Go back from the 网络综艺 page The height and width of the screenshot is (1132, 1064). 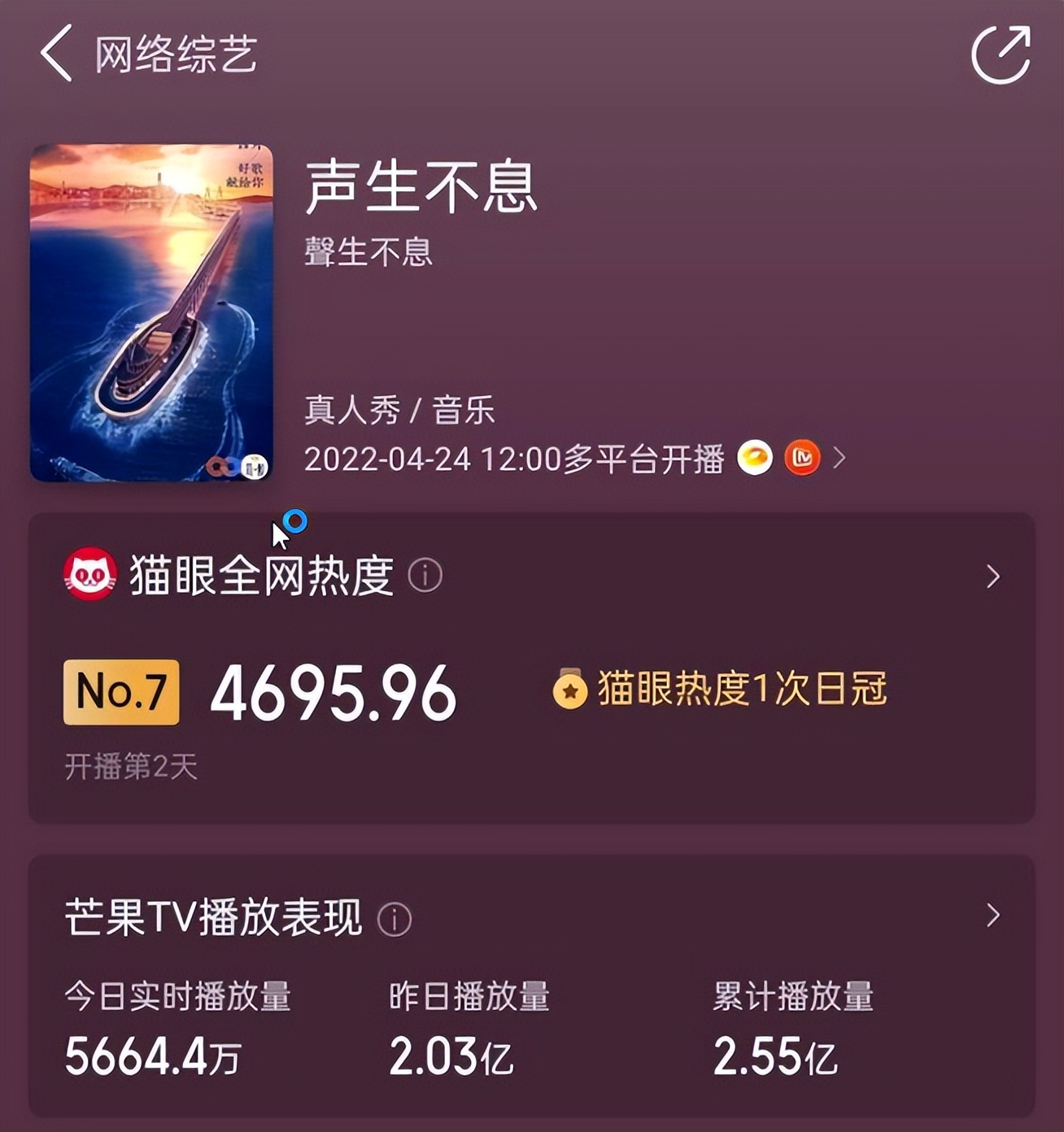coord(56,54)
